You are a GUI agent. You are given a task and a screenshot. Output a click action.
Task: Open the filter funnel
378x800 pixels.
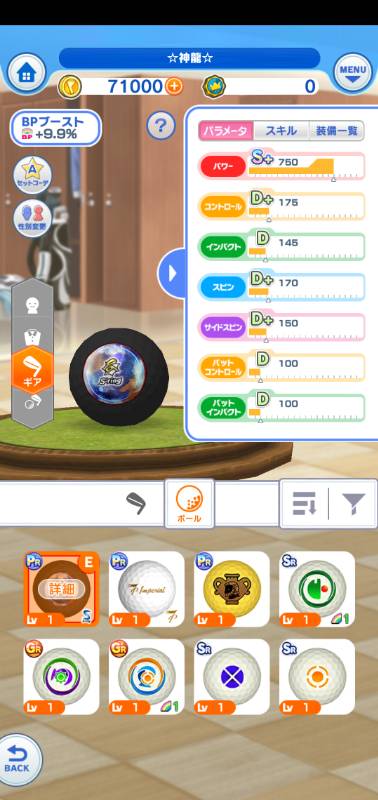click(354, 504)
